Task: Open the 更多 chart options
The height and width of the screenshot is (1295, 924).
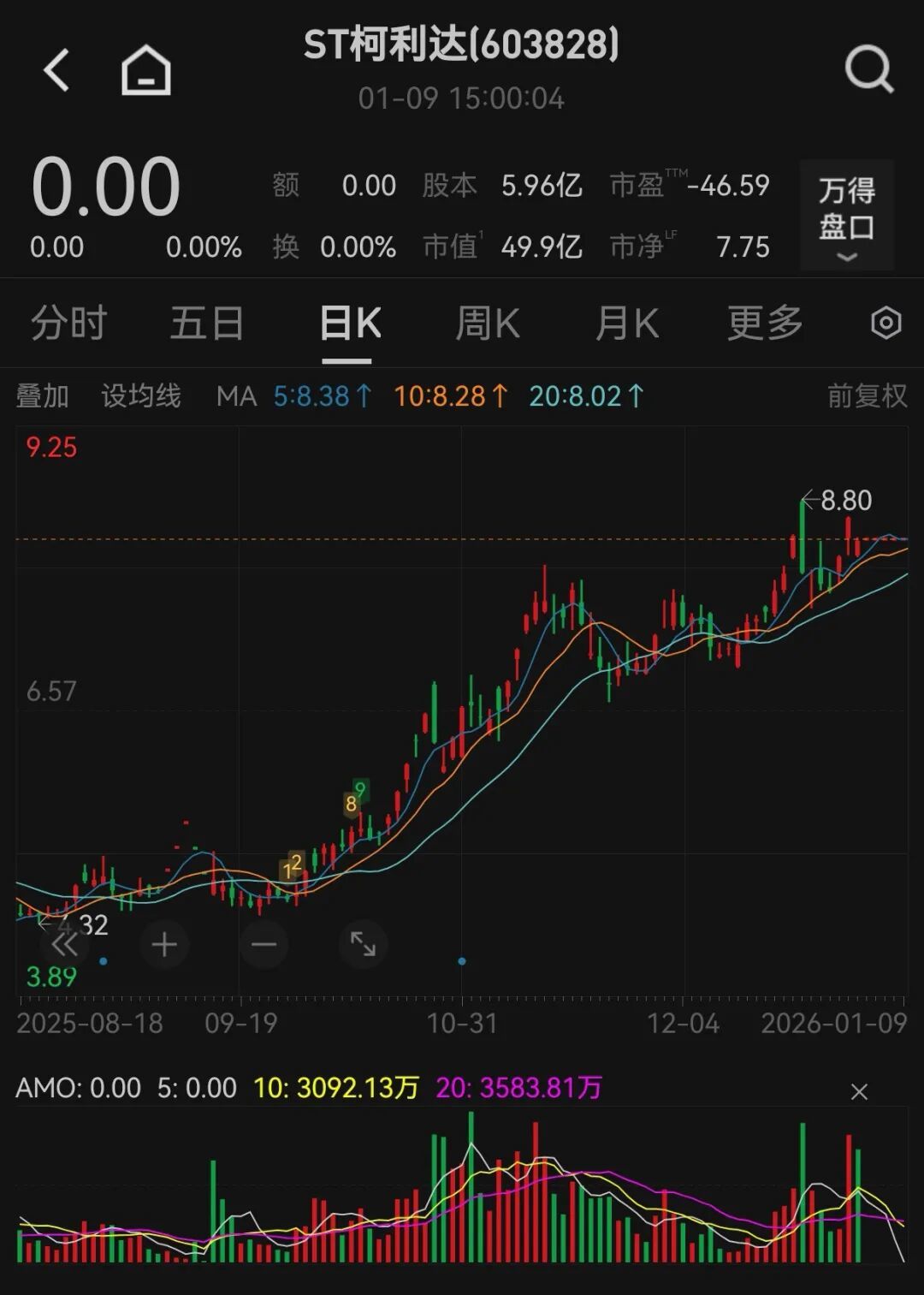Action: click(x=765, y=324)
